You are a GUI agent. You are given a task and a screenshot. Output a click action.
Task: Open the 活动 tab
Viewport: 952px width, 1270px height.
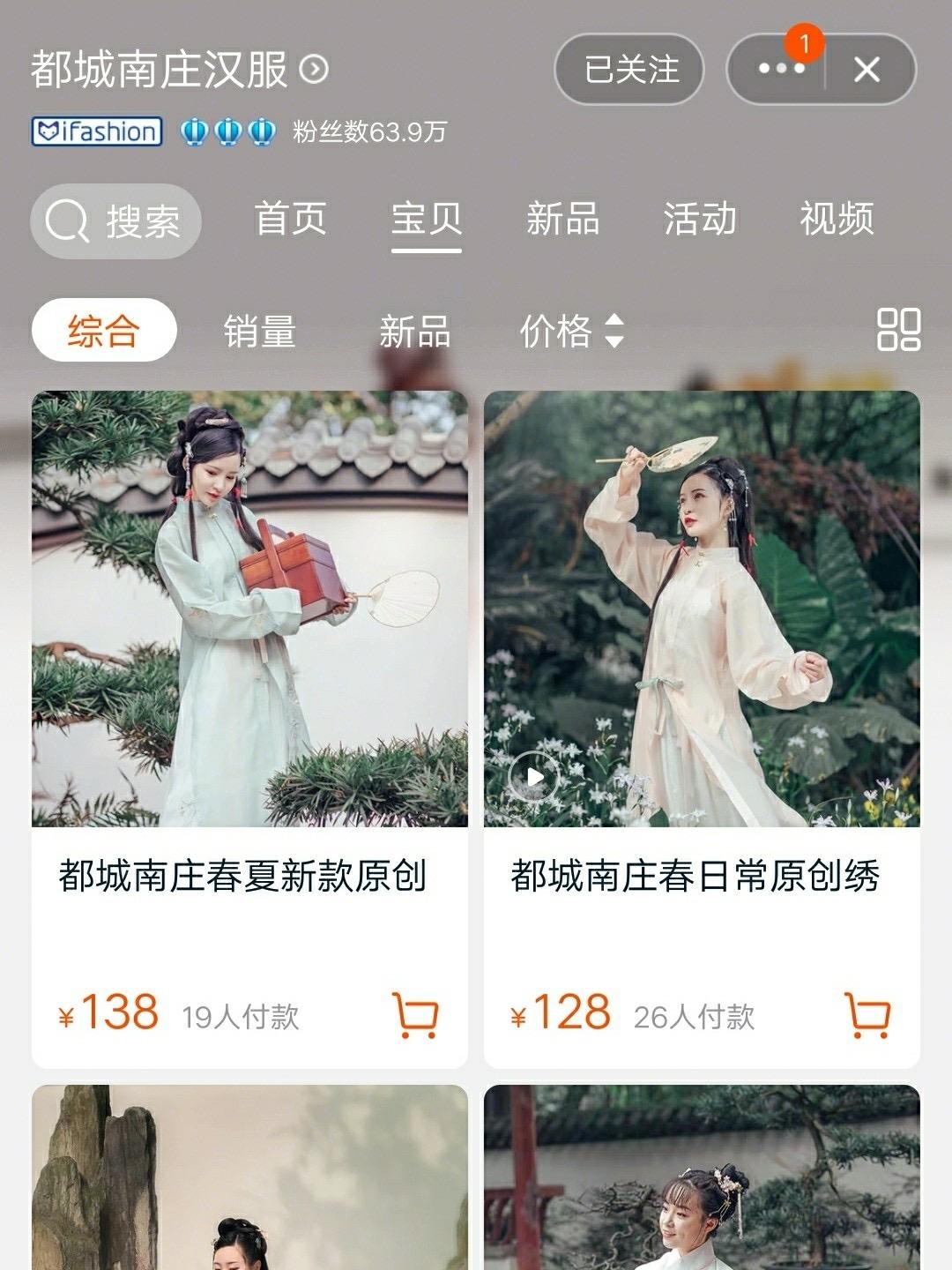(699, 219)
